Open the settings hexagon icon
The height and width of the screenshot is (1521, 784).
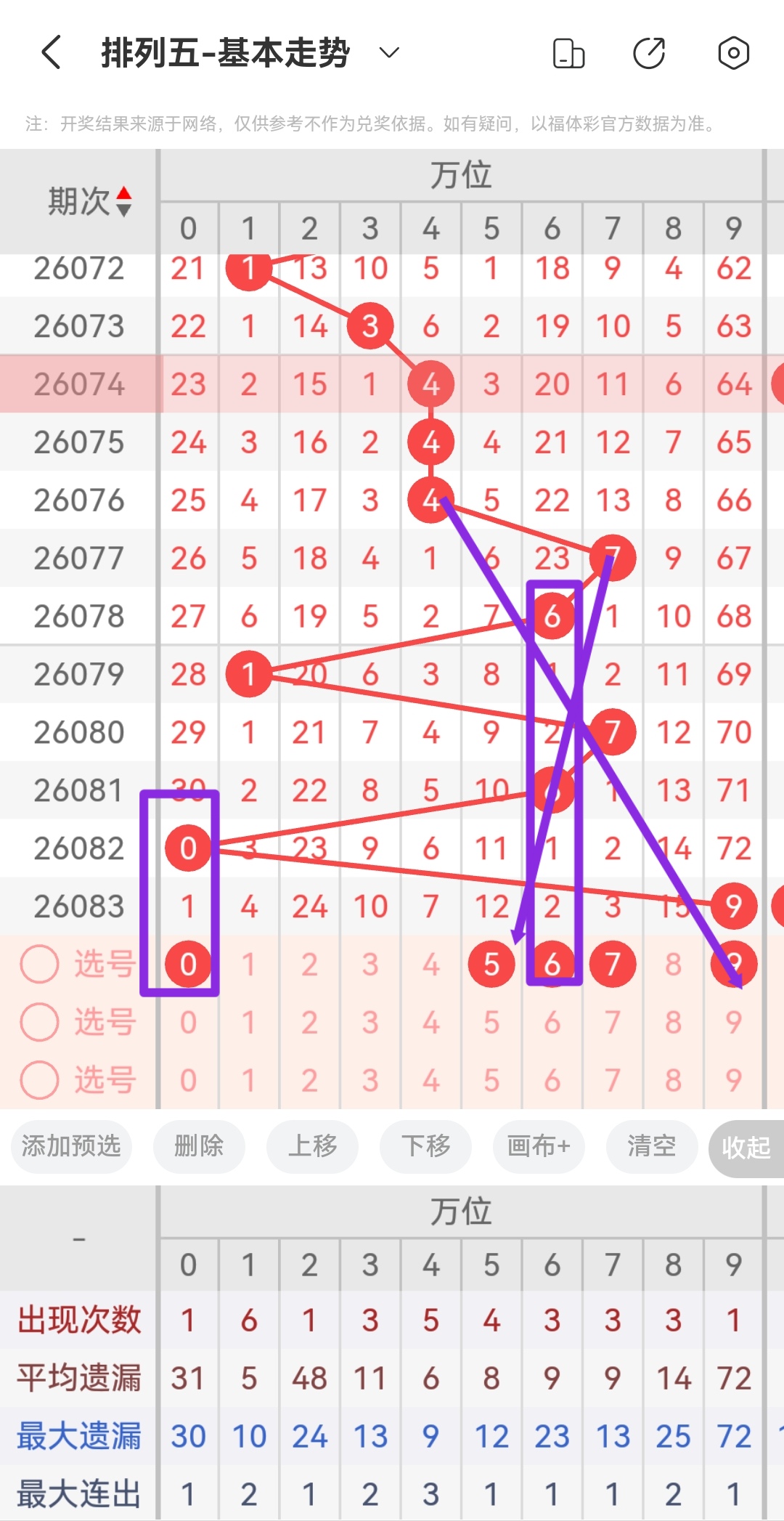(732, 52)
